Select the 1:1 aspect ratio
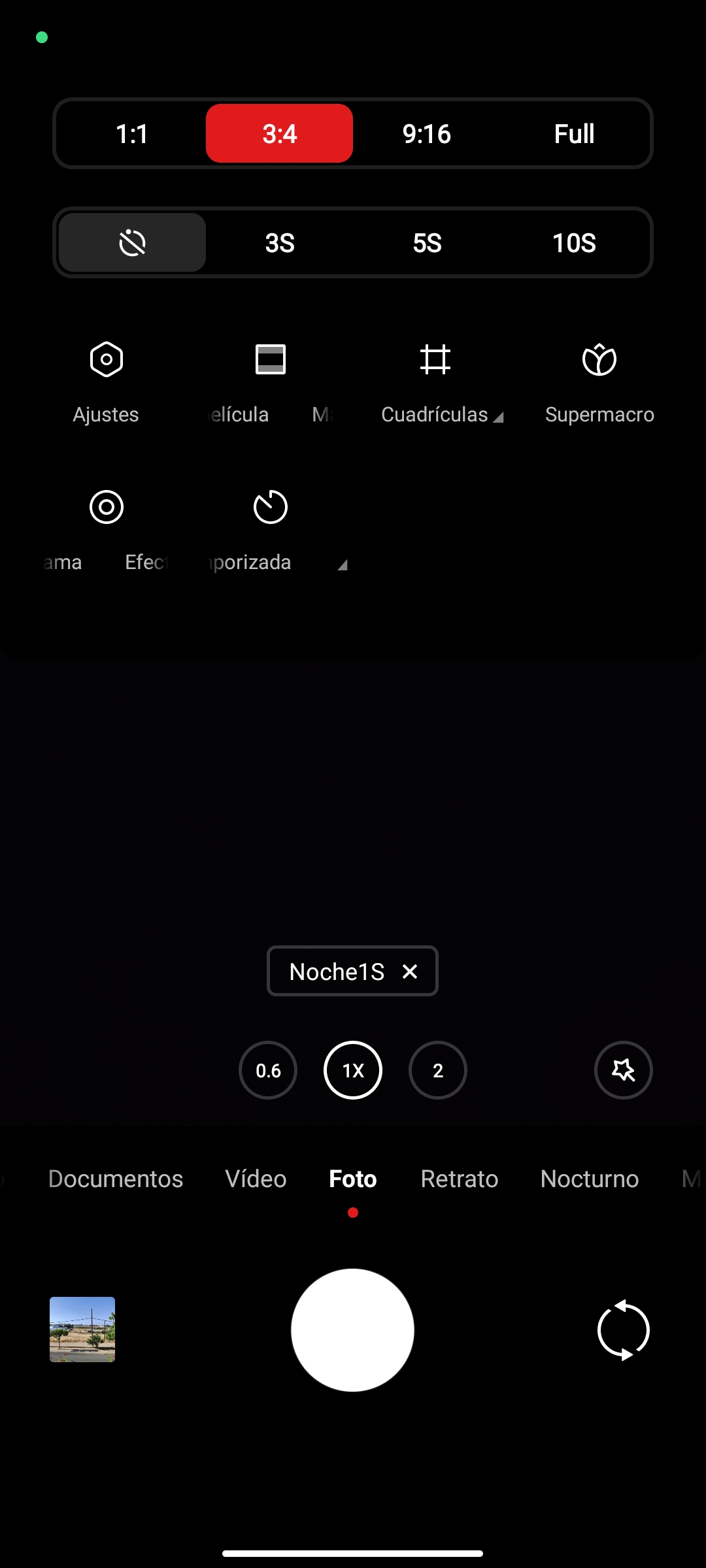Viewport: 706px width, 1568px height. tap(132, 134)
